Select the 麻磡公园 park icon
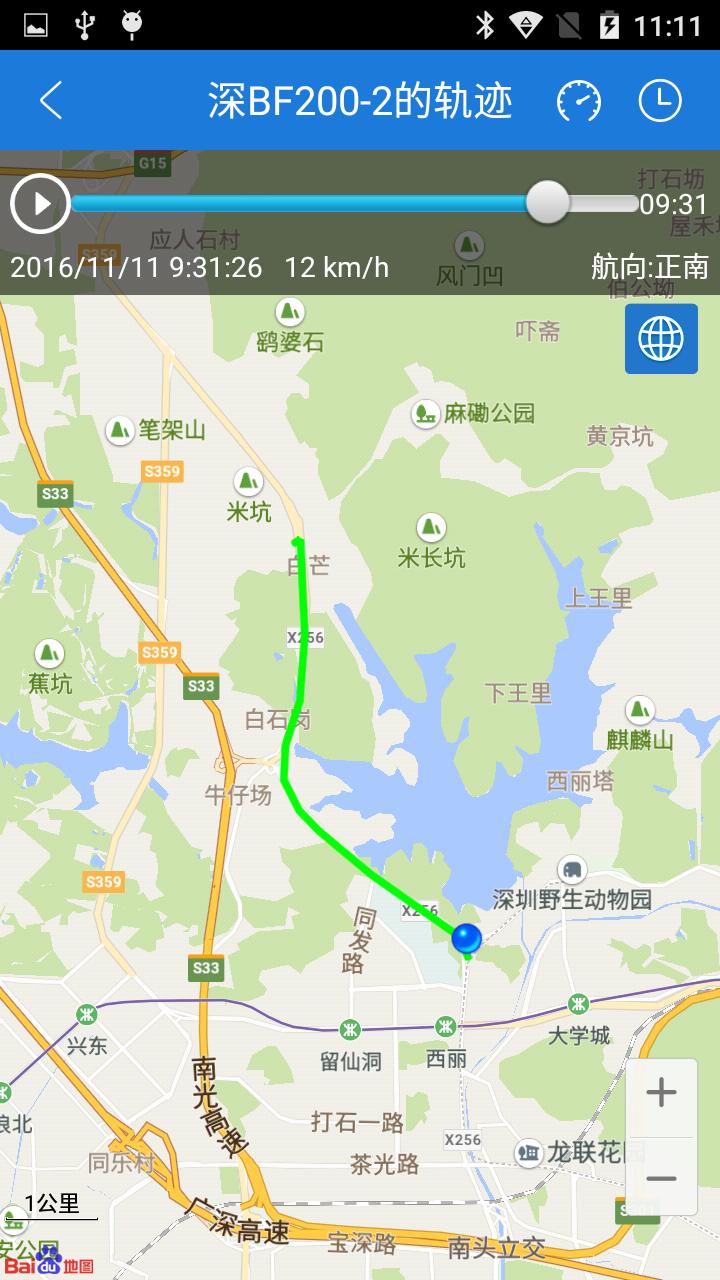 tap(423, 410)
